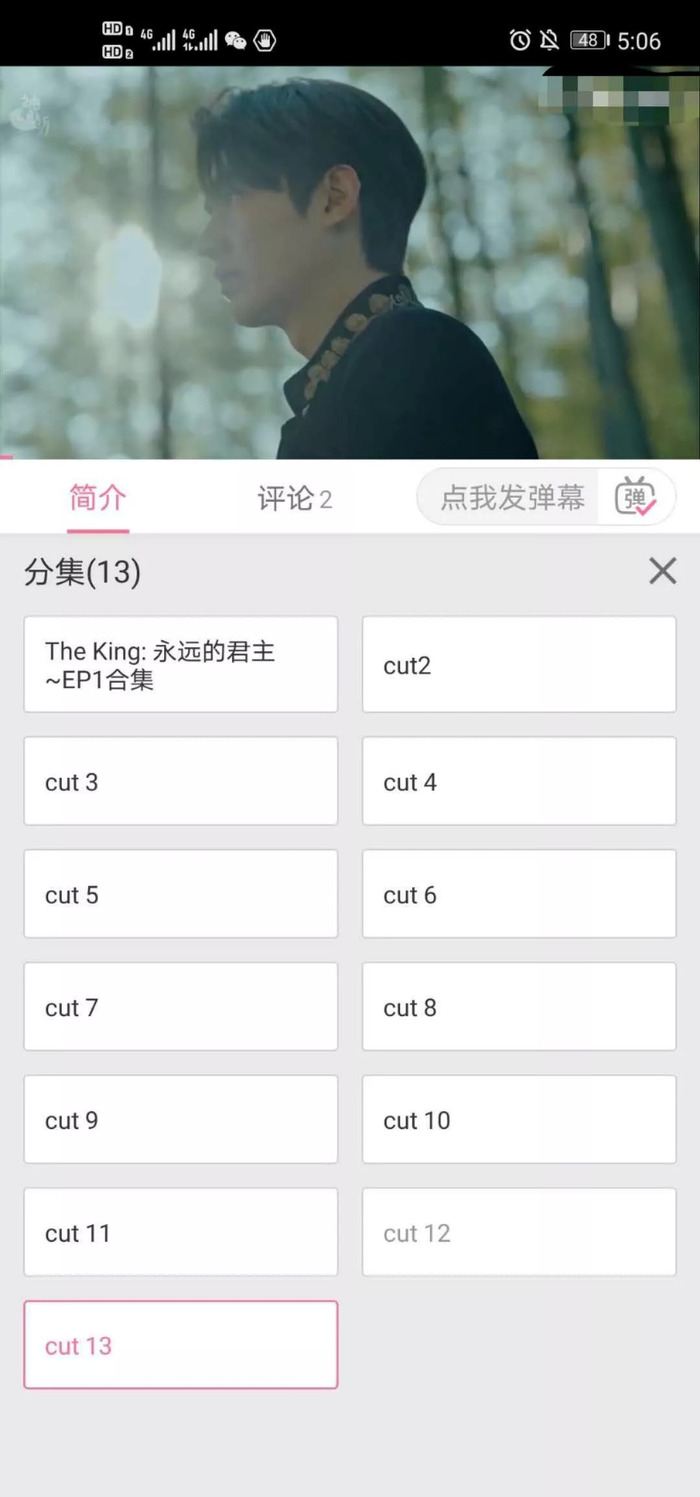The image size is (700, 1497).
Task: Select the 简介 tab
Action: point(98,498)
